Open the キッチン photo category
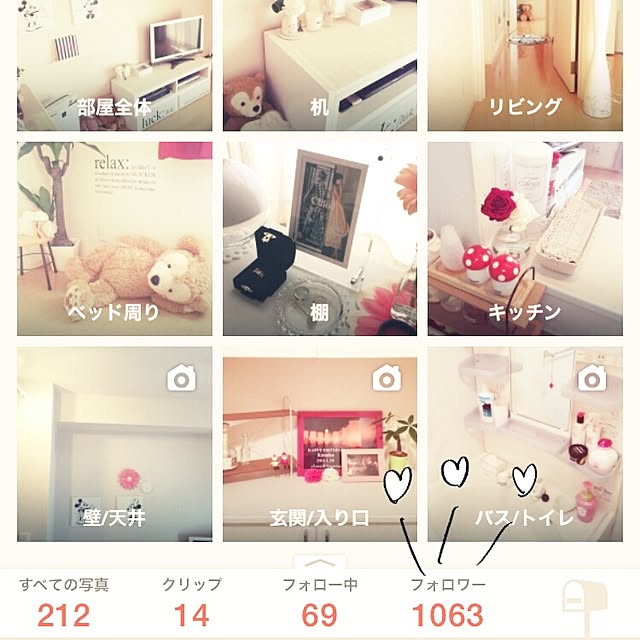The width and height of the screenshot is (640, 640). (x=524, y=238)
